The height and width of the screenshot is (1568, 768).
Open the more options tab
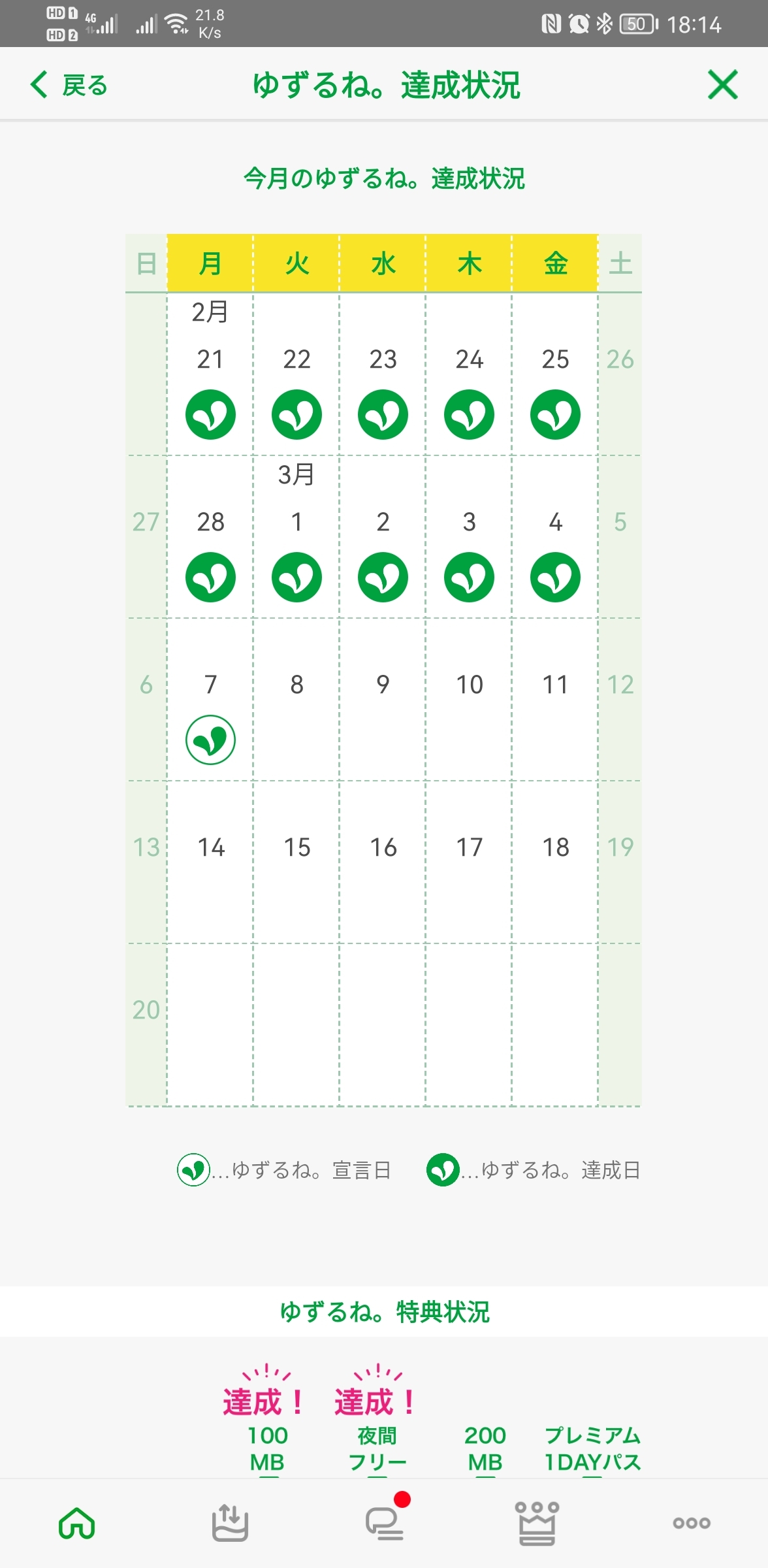pos(692,1523)
